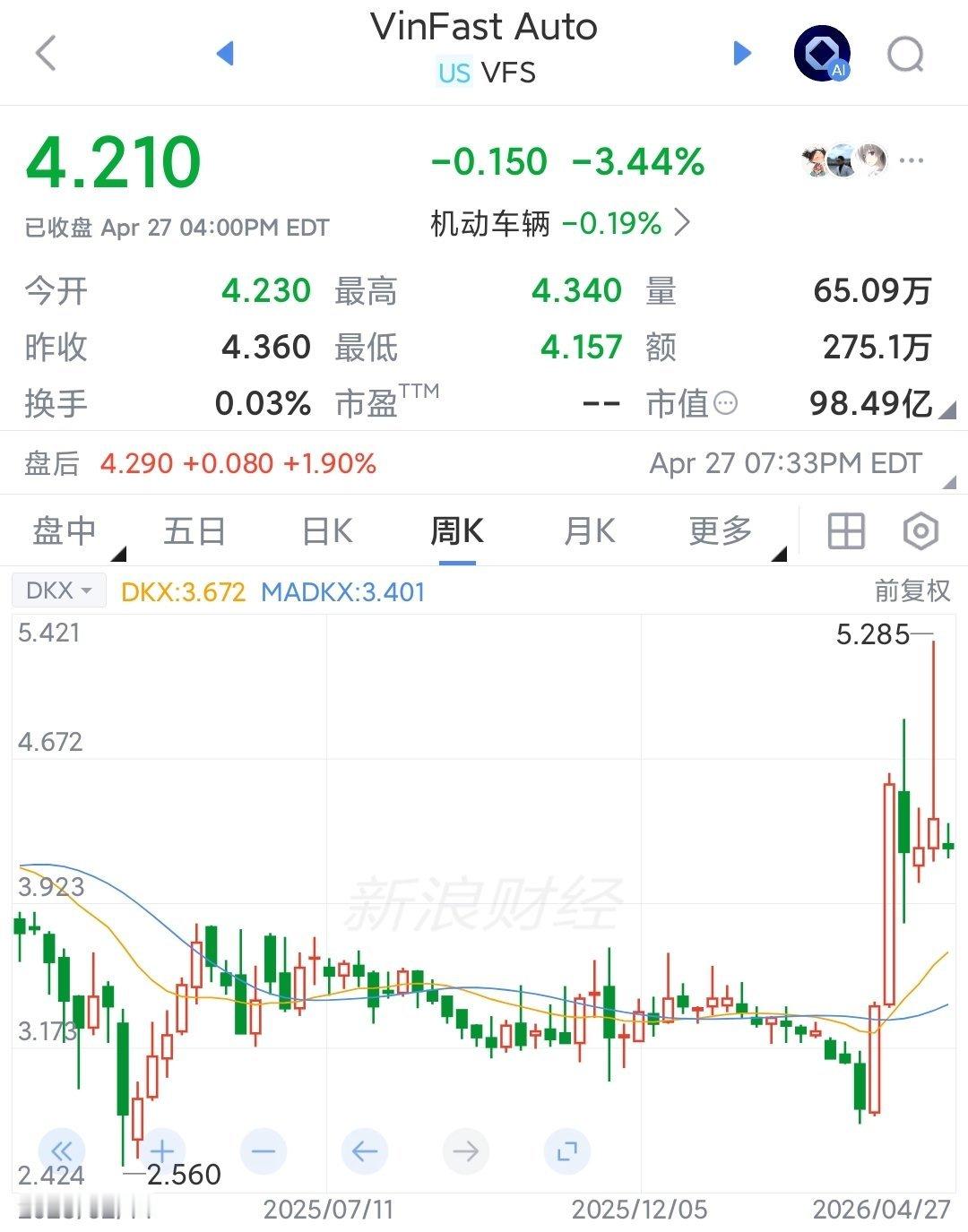Zoom into the chart with the plus icon
Screen dimensions: 968x1232
[161, 1152]
